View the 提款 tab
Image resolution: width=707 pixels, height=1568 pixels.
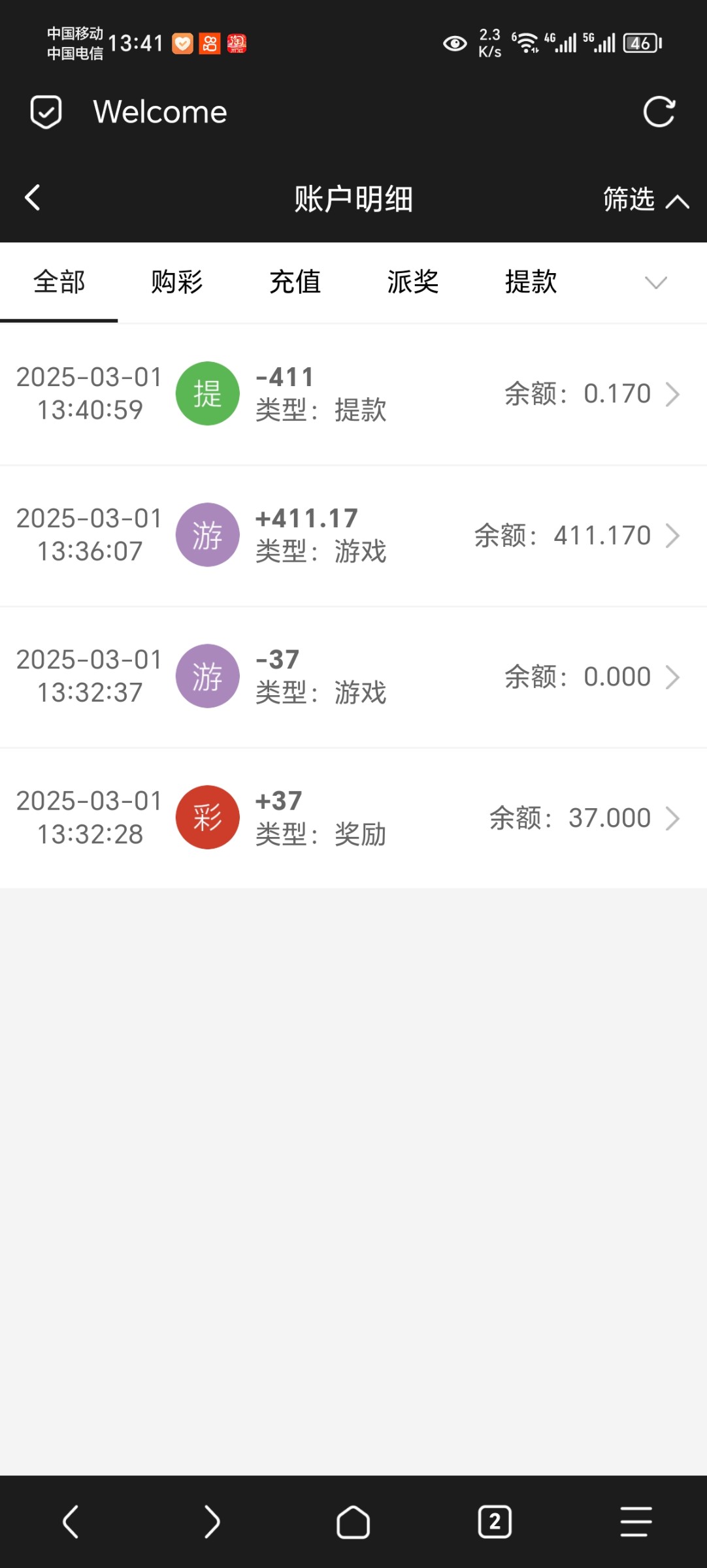coord(531,282)
